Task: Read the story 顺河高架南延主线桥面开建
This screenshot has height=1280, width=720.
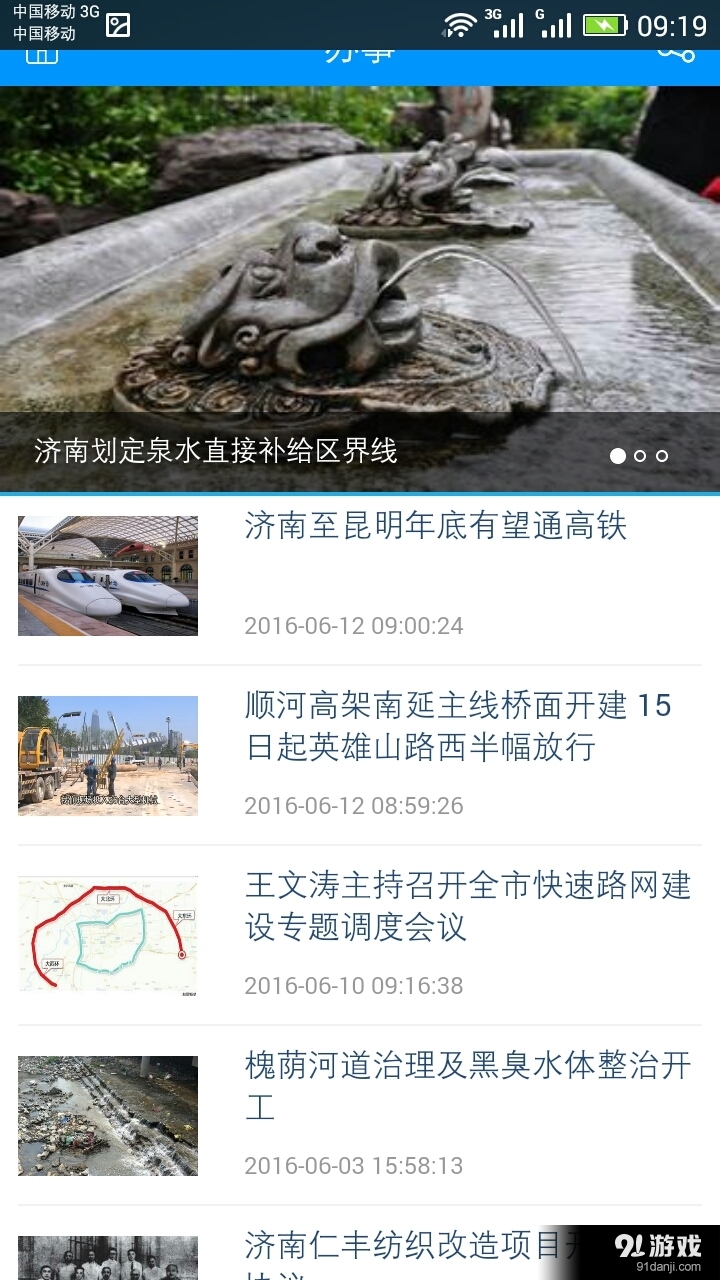Action: point(458,727)
